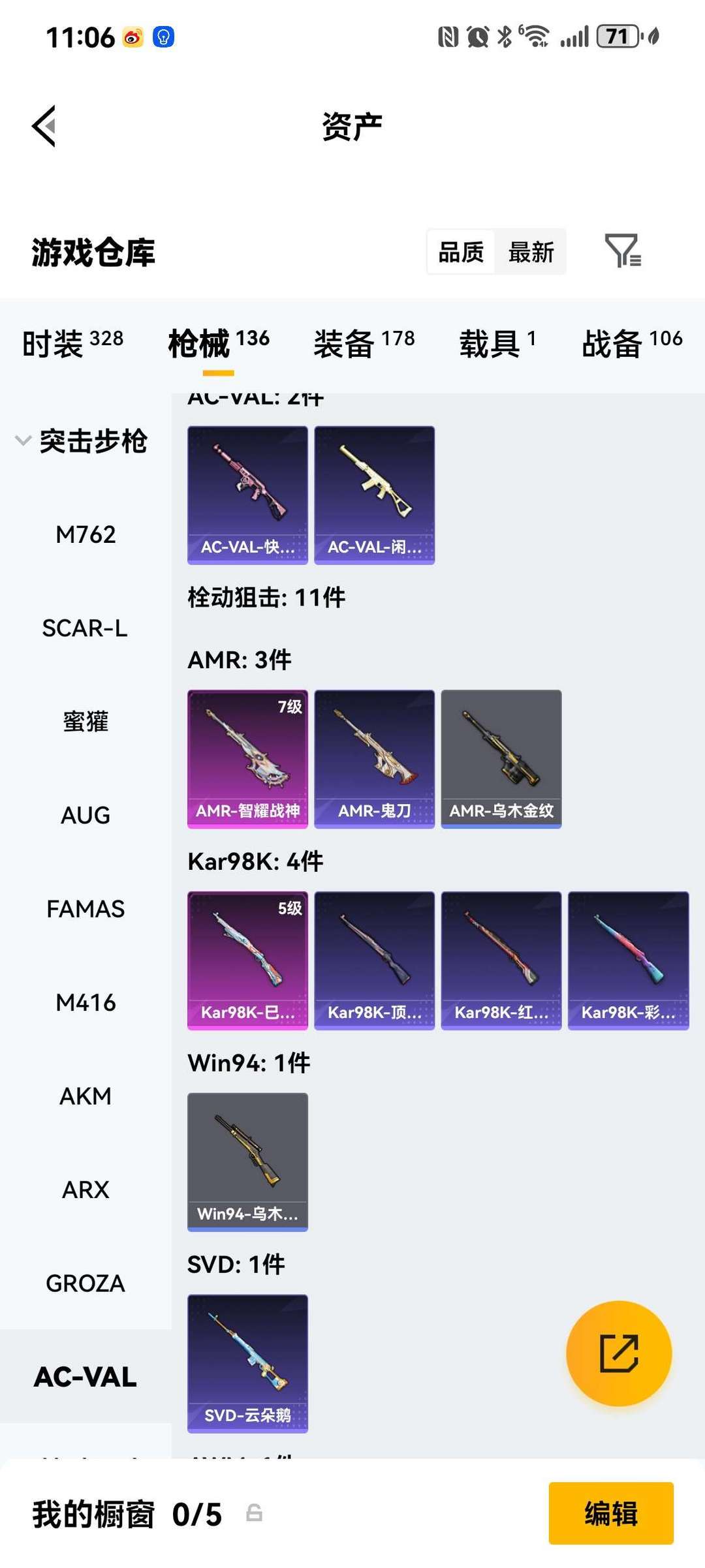Viewport: 705px width, 1568px height.
Task: Select GROZA in the weapon list
Action: tap(86, 1283)
